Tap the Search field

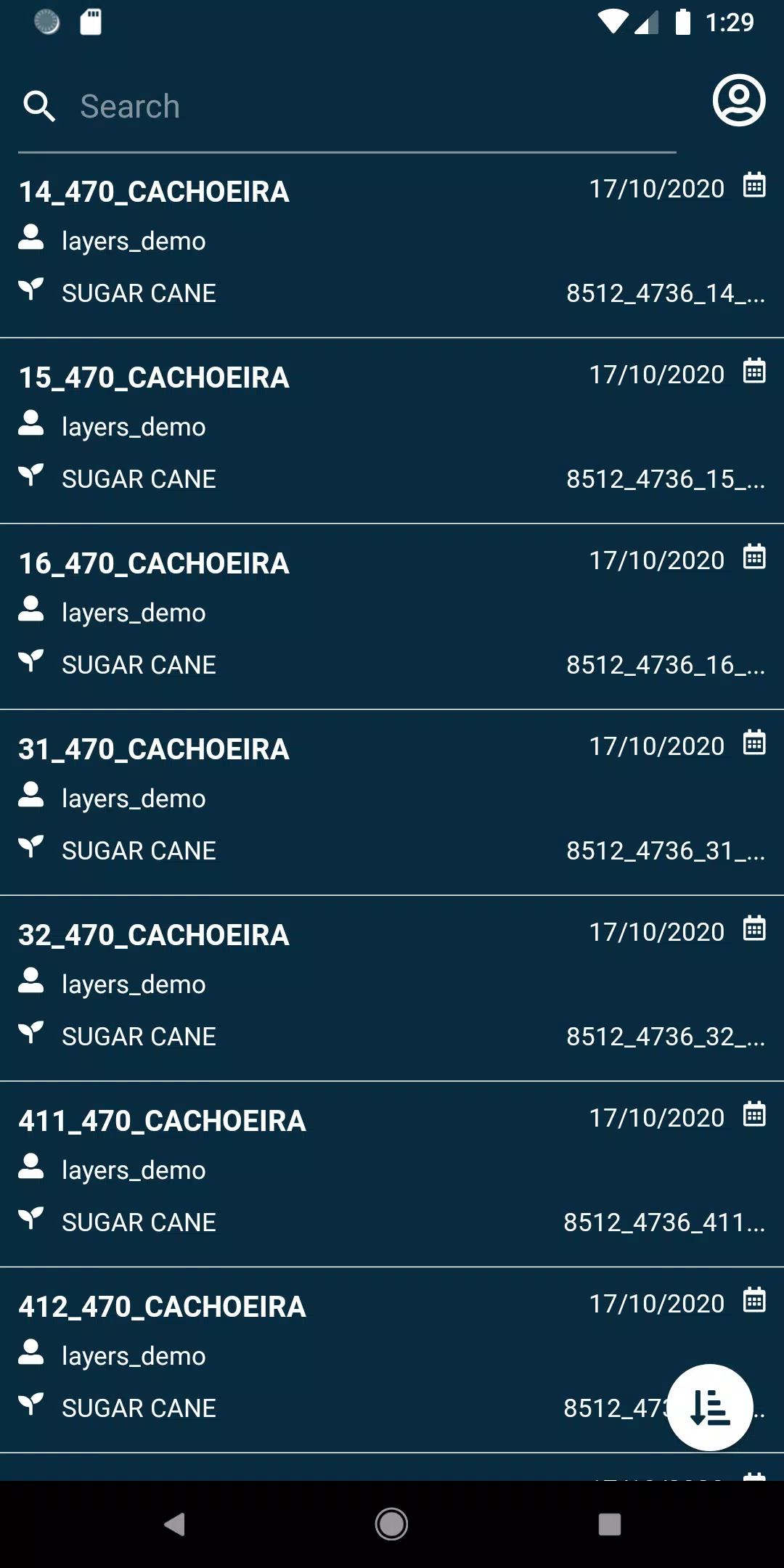click(348, 107)
